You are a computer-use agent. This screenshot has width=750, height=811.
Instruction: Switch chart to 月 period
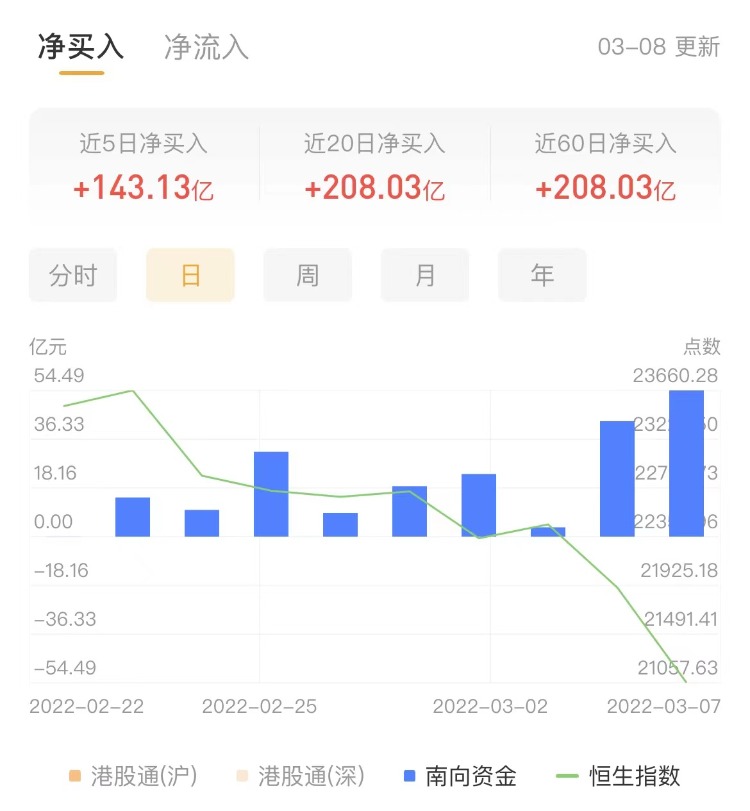pos(425,275)
